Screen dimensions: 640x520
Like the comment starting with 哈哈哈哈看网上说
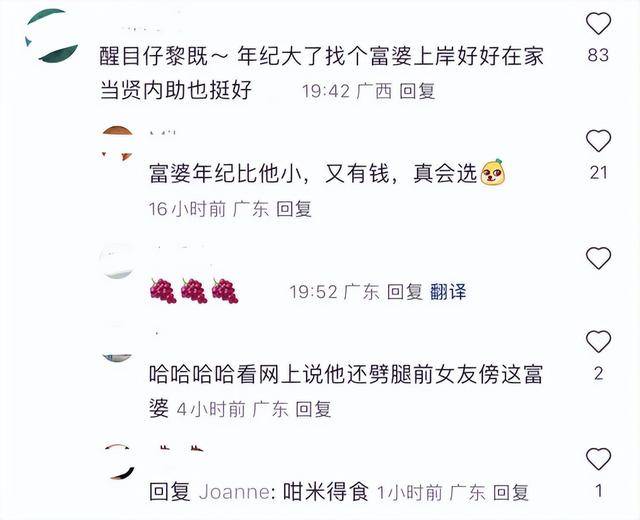pos(598,342)
